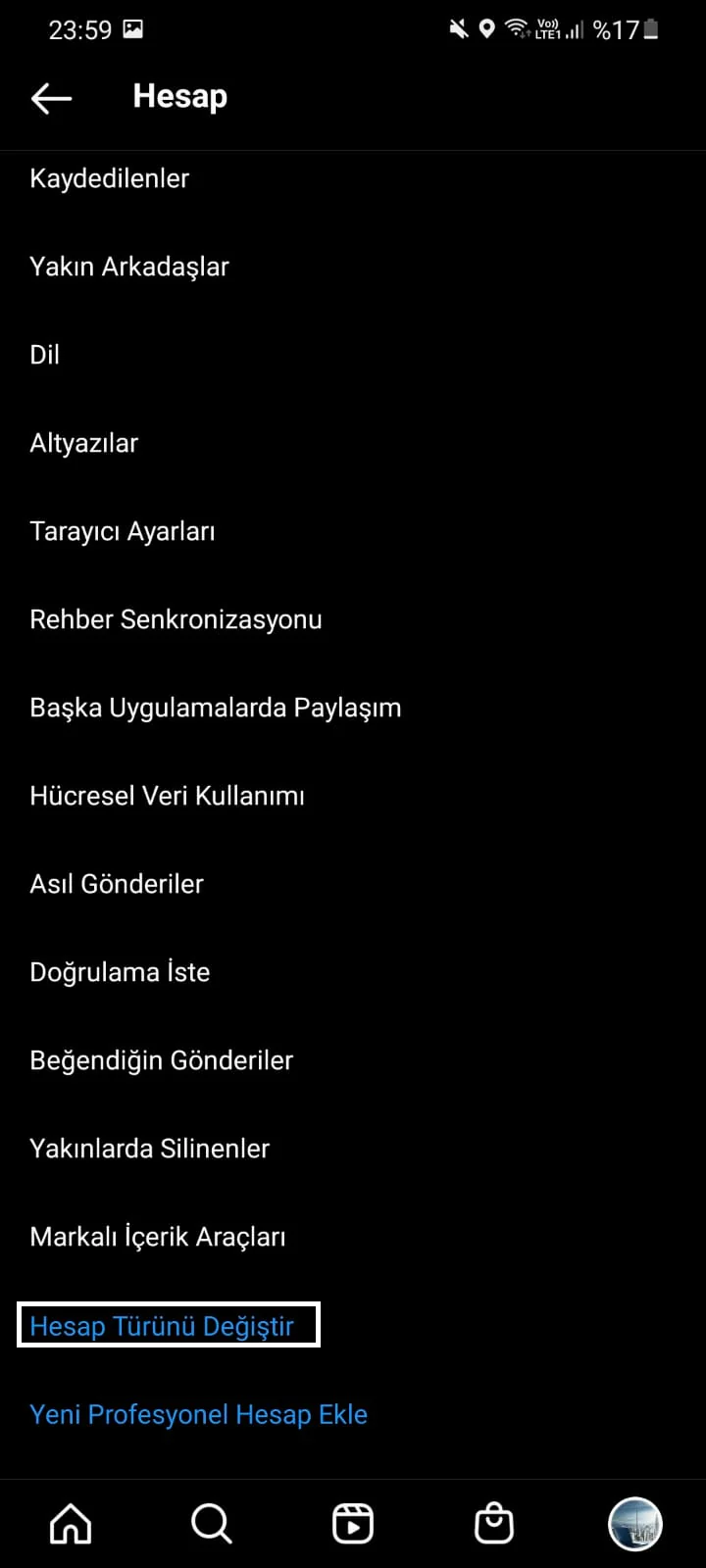This screenshot has height=1568, width=706.
Task: Switch to the Search tab
Action: click(x=211, y=1524)
